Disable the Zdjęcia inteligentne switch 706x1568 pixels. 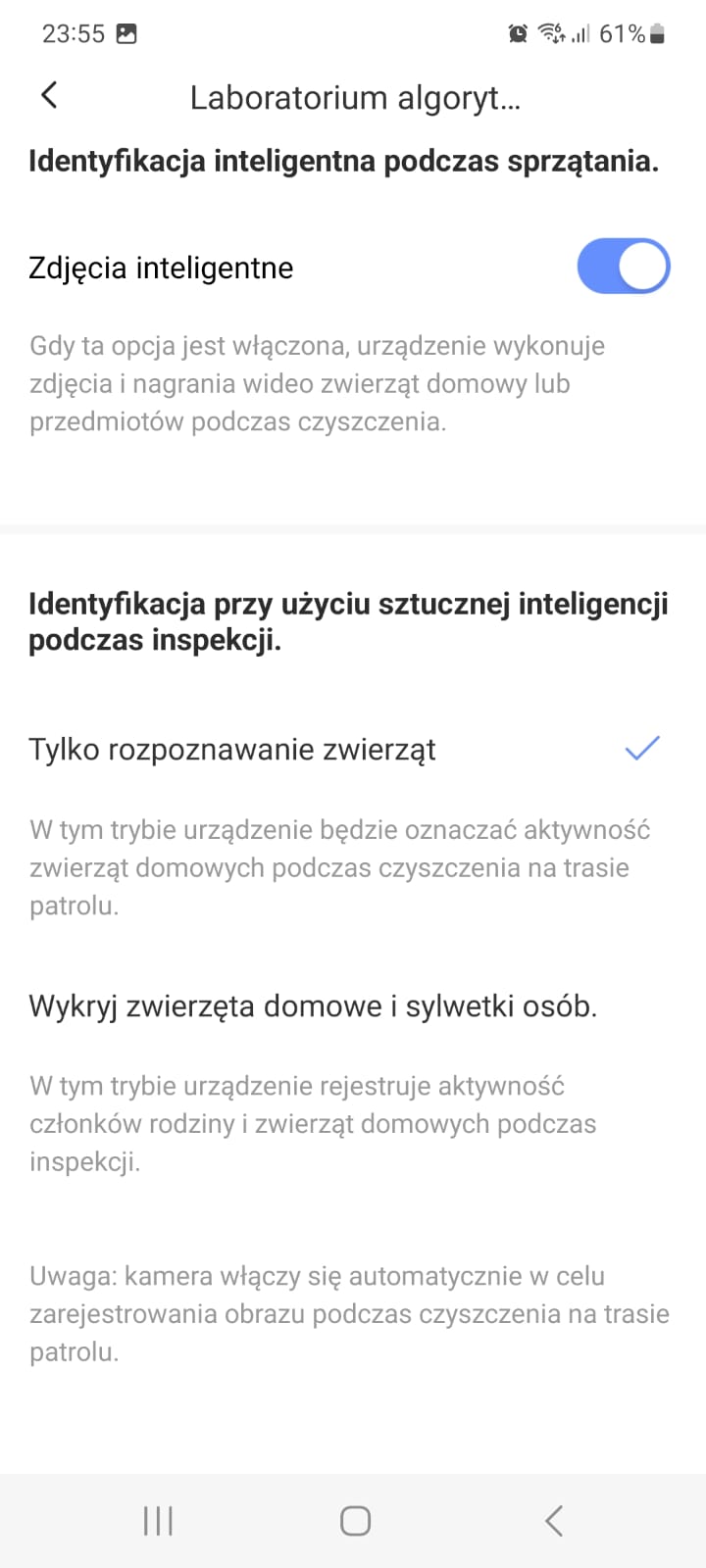click(623, 267)
